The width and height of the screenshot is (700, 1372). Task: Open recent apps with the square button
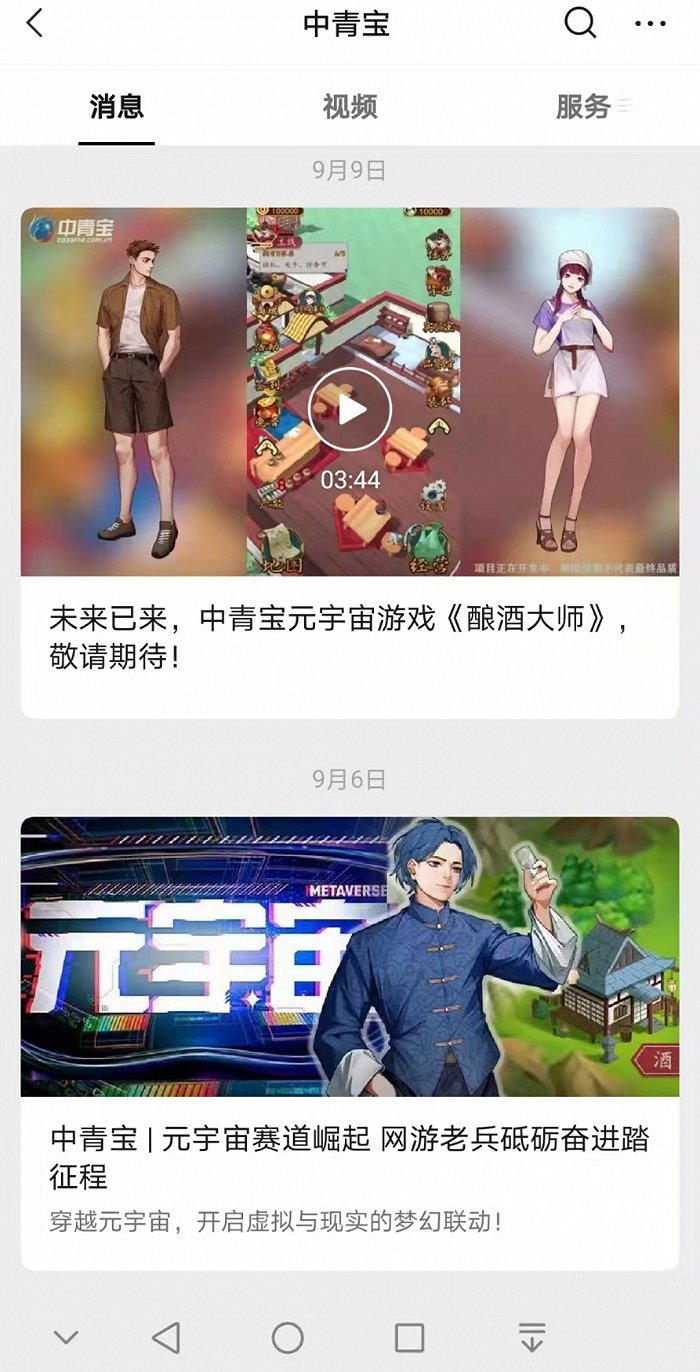click(x=409, y=1337)
